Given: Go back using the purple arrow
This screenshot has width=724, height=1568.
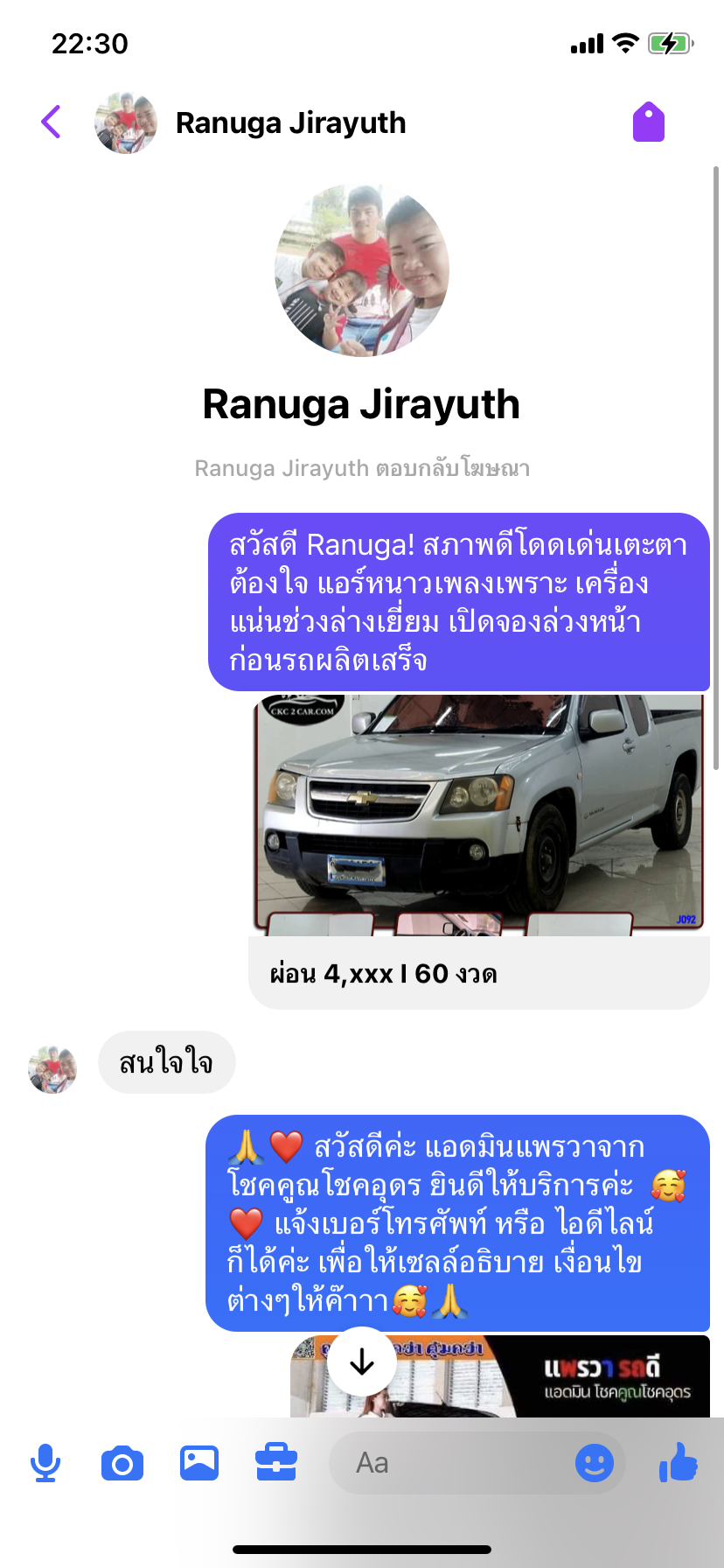Looking at the screenshot, I should click(x=52, y=122).
